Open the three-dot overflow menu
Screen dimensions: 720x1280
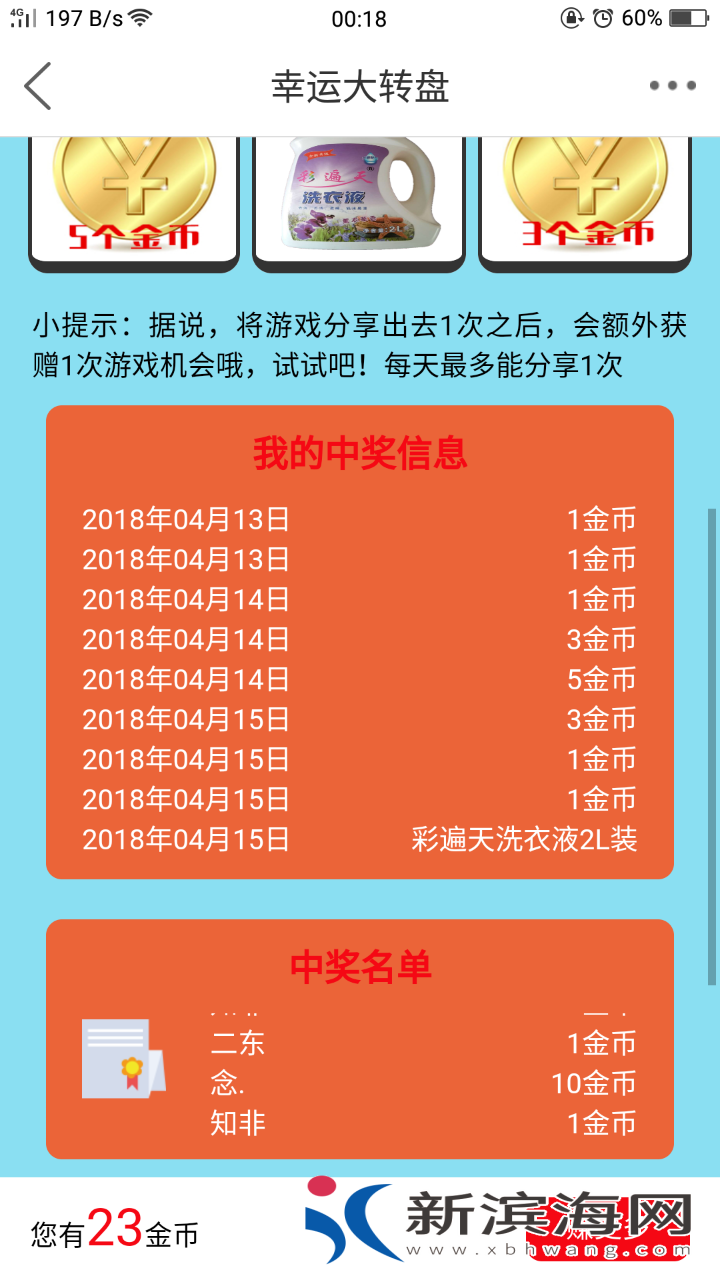672,86
